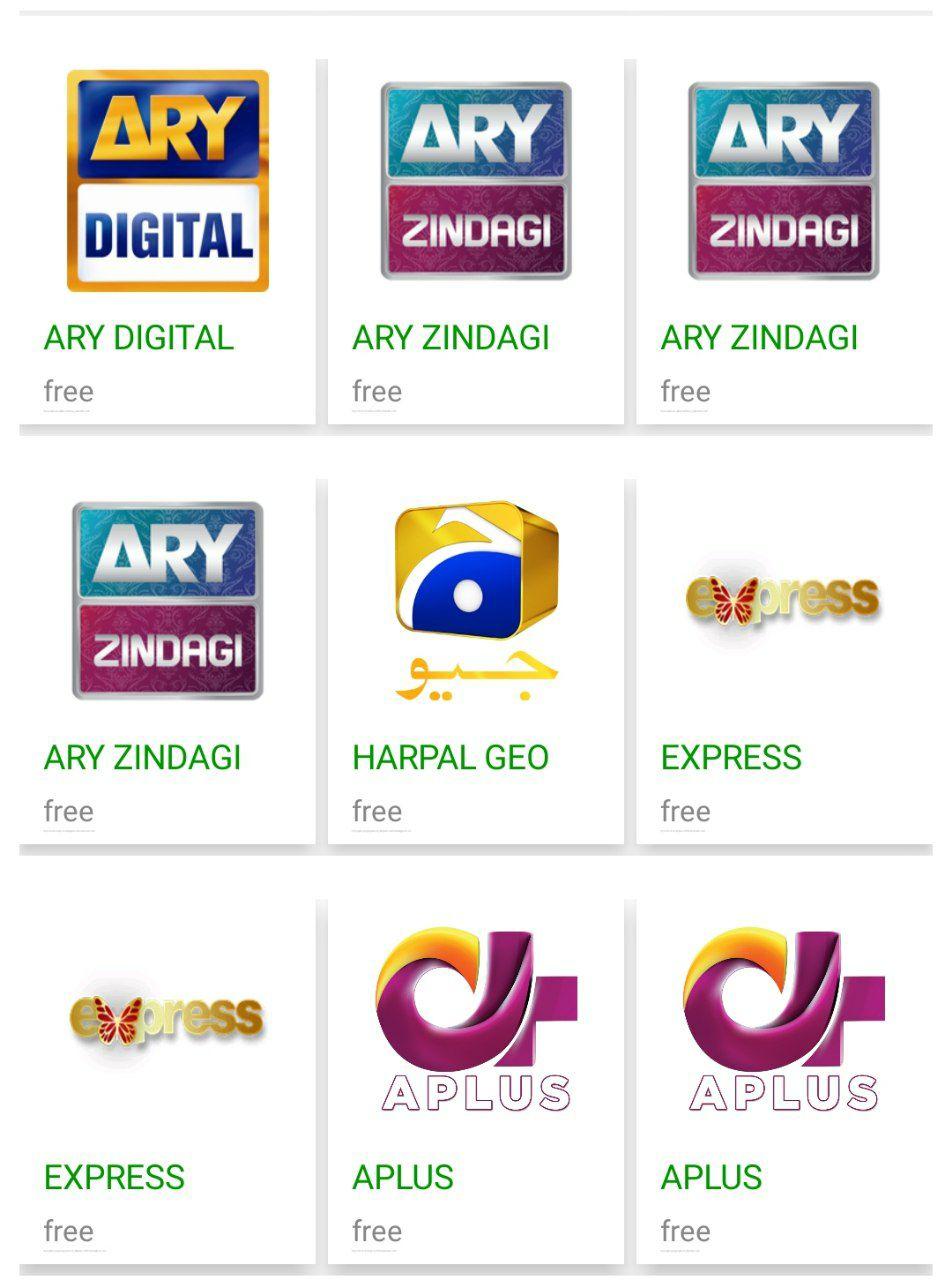Screen dimensions: 952x1280
Task: Select free text under EXPRESS middle row
Action: (685, 811)
